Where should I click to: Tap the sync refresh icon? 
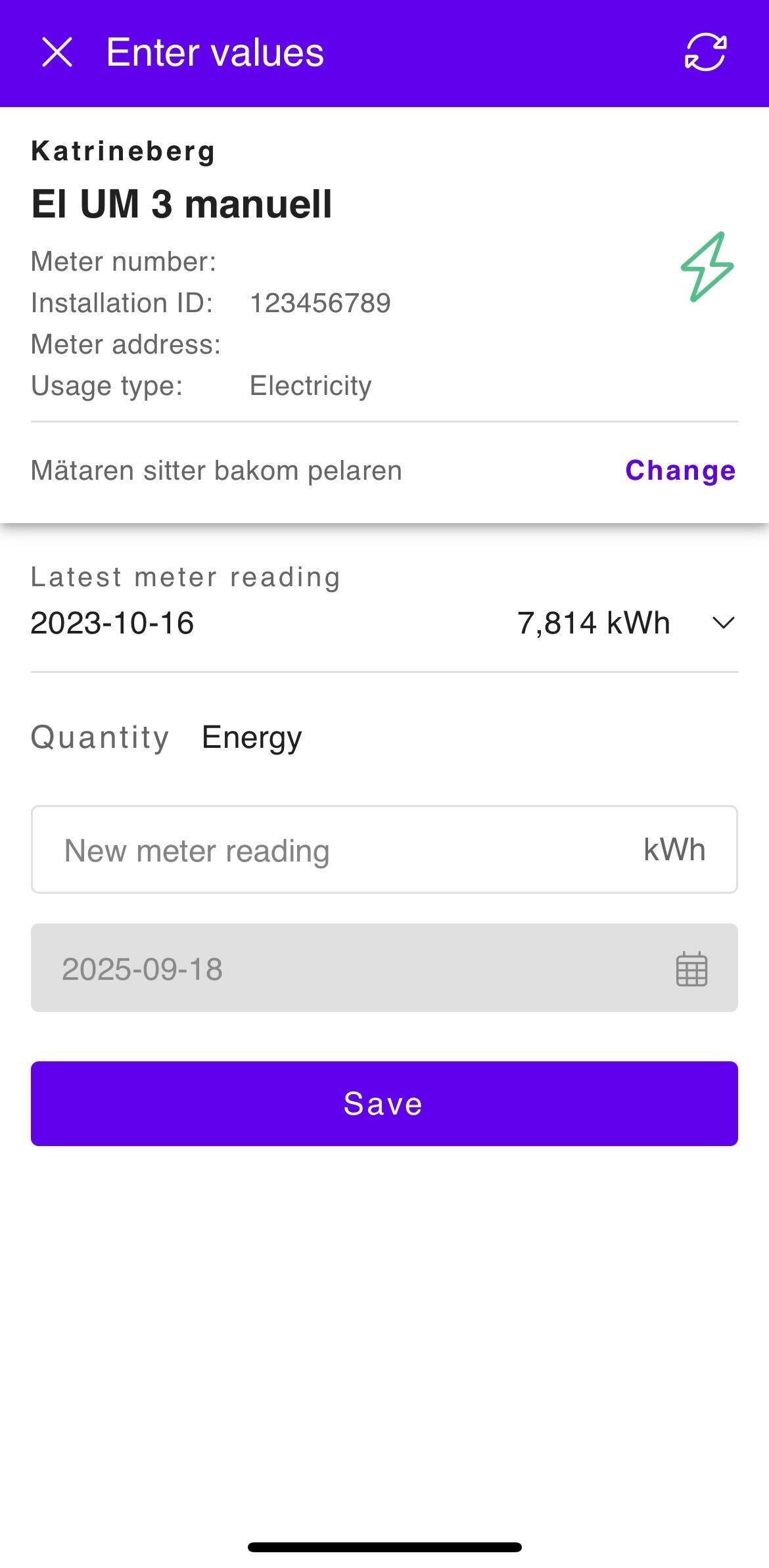[705, 52]
